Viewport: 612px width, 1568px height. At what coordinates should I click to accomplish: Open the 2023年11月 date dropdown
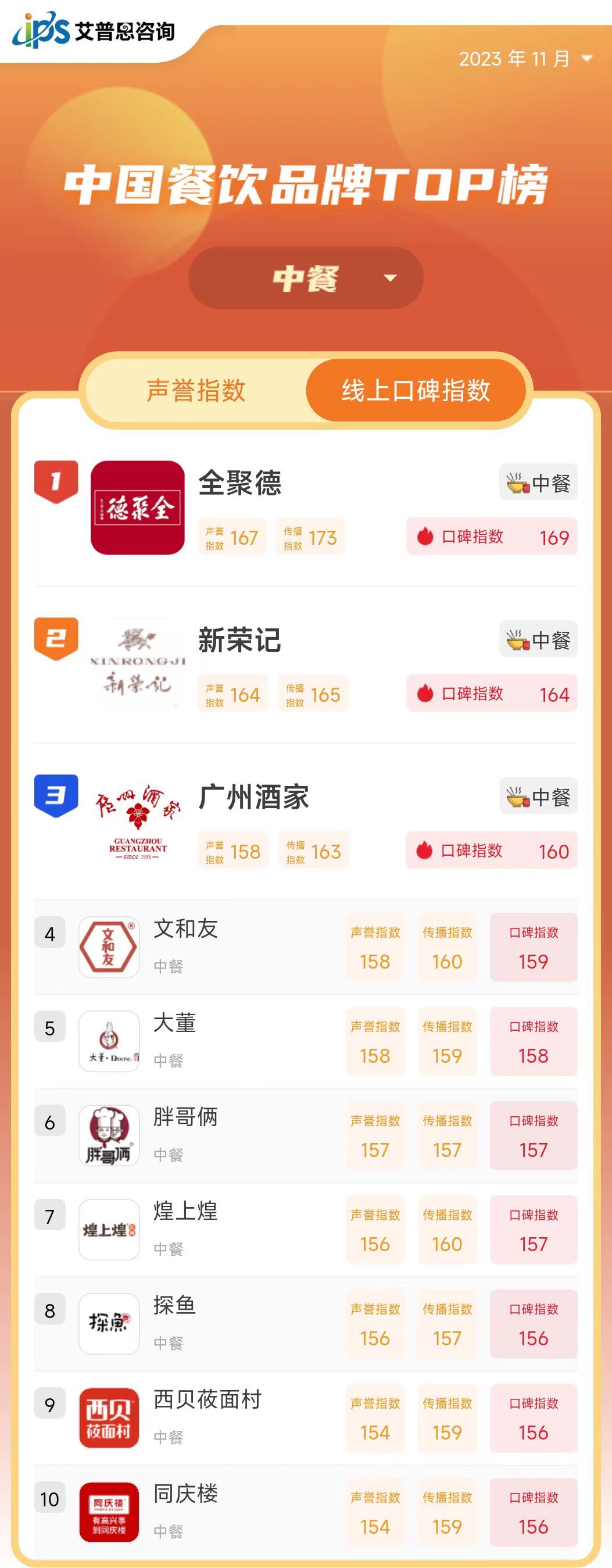pyautogui.click(x=525, y=59)
